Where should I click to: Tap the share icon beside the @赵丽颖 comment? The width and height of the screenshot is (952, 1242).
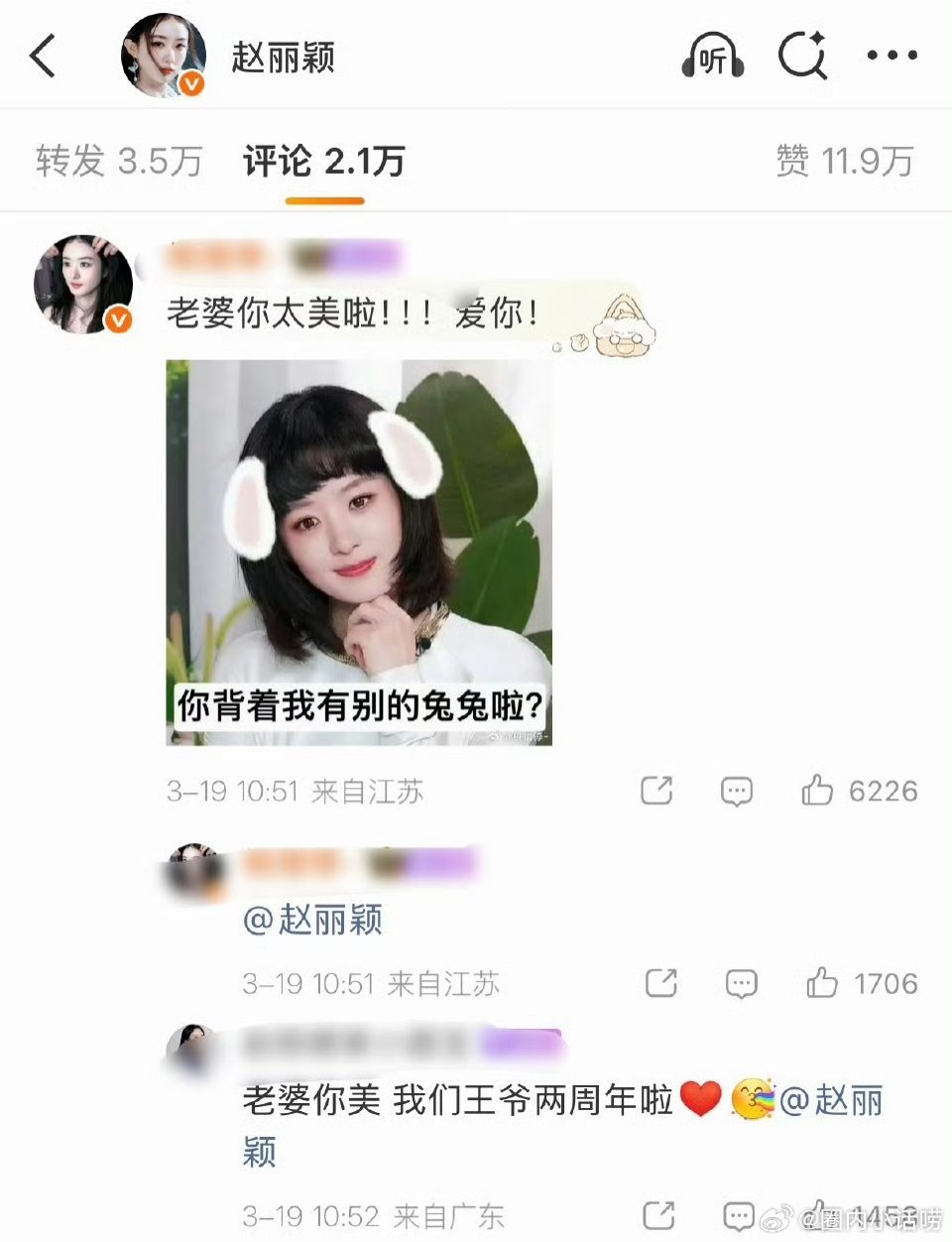(x=660, y=983)
